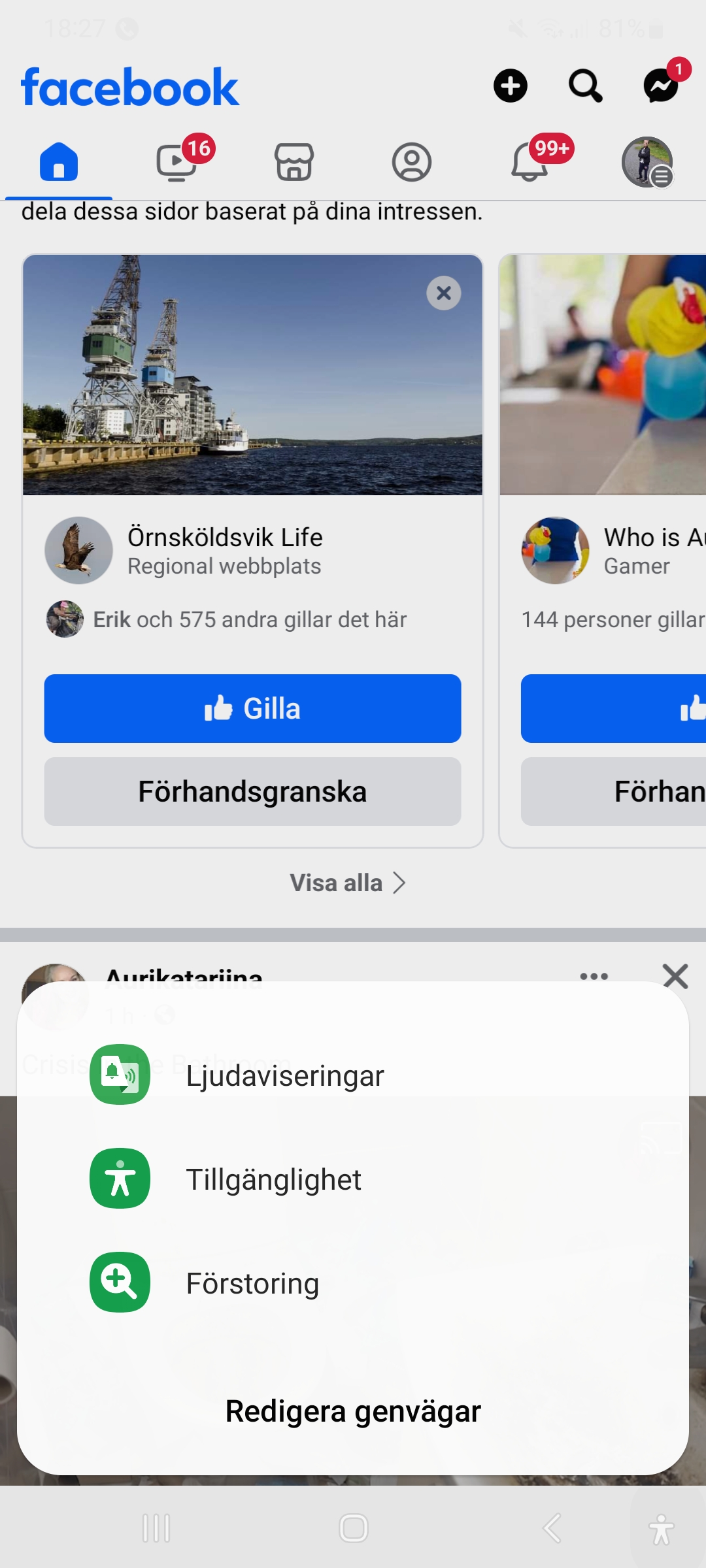This screenshot has width=706, height=1568.
Task: Switch to the Home feed tab
Action: [59, 162]
